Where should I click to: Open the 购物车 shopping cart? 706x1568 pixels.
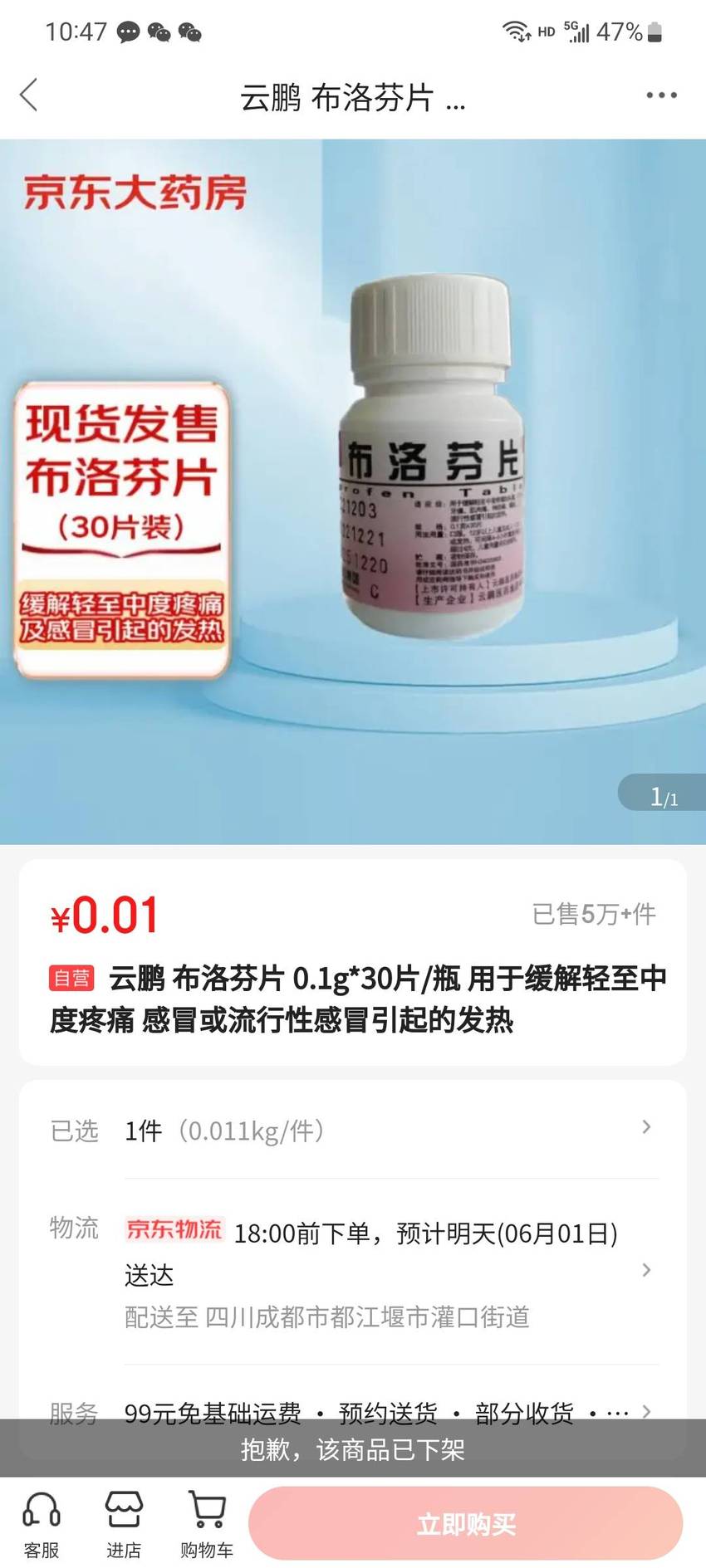point(207,1526)
